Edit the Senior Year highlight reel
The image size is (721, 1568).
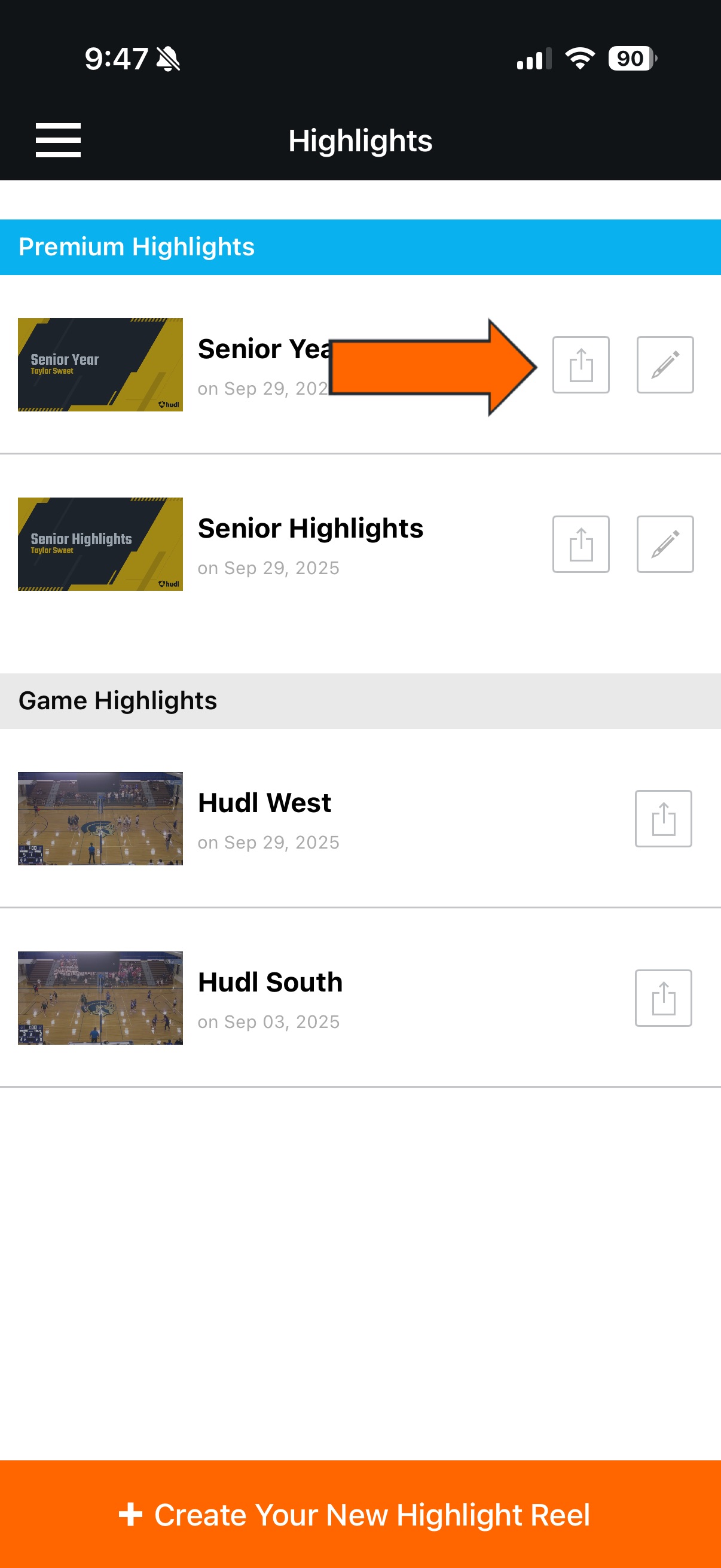(665, 364)
